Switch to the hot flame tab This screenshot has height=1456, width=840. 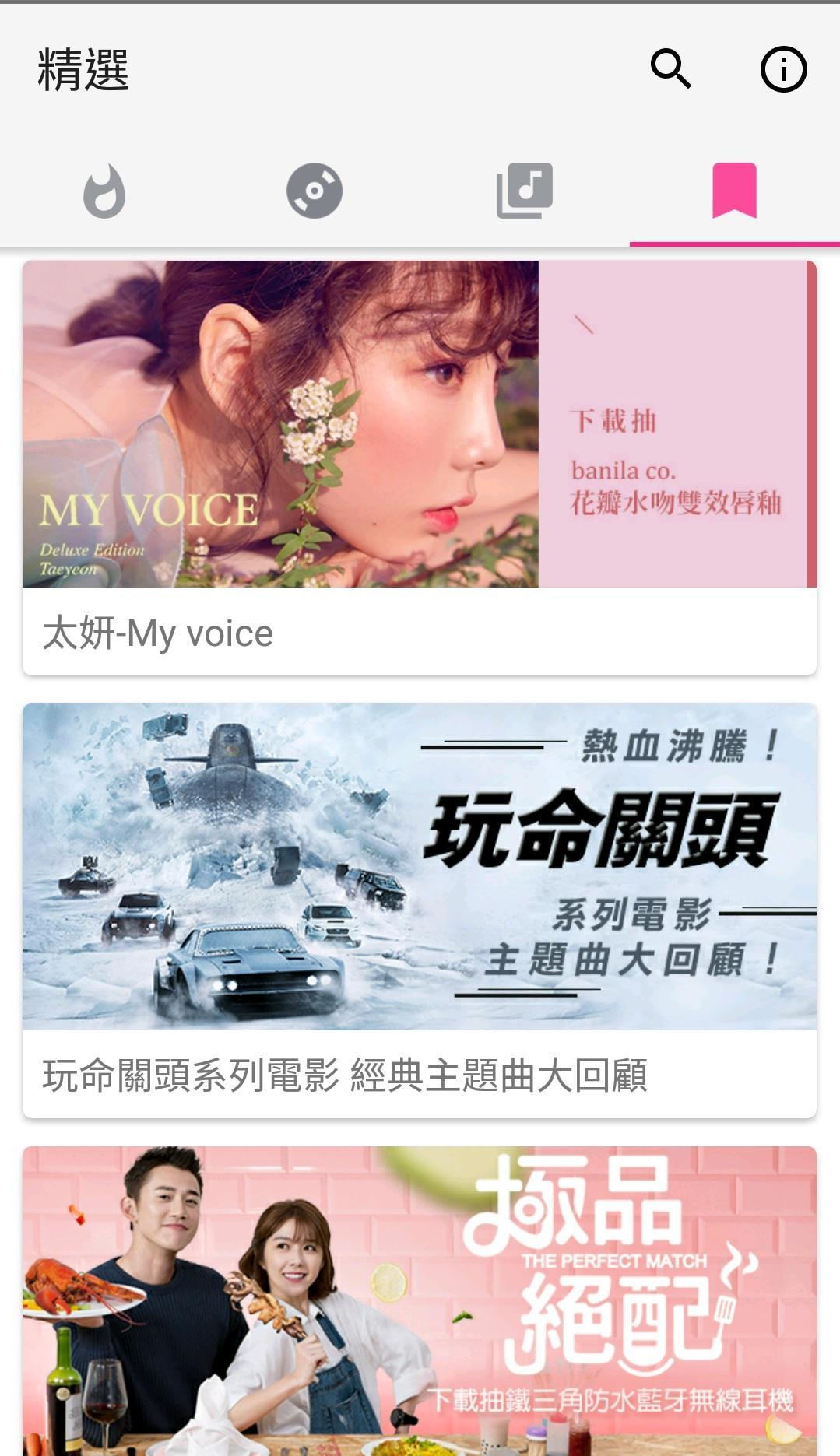pos(104,191)
